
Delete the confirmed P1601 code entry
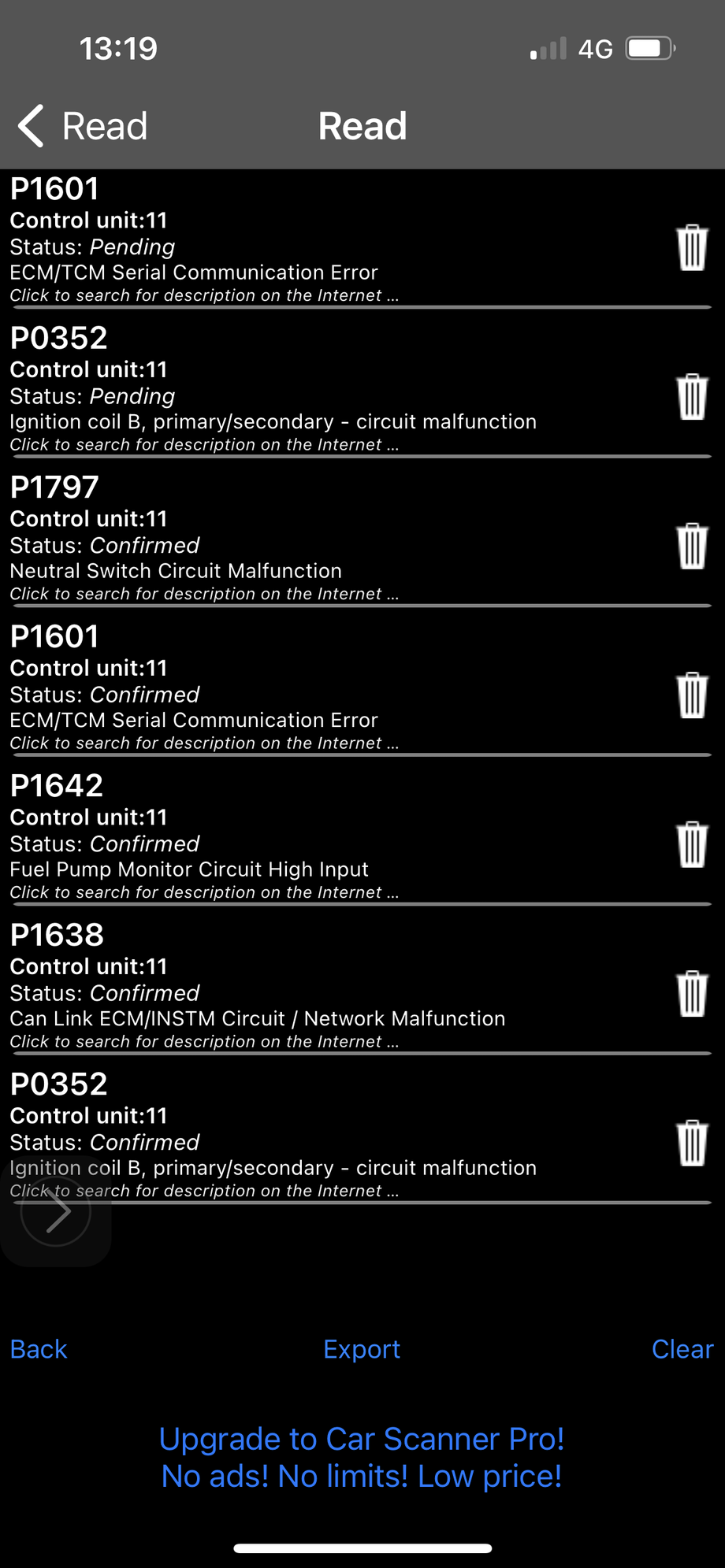tap(692, 695)
